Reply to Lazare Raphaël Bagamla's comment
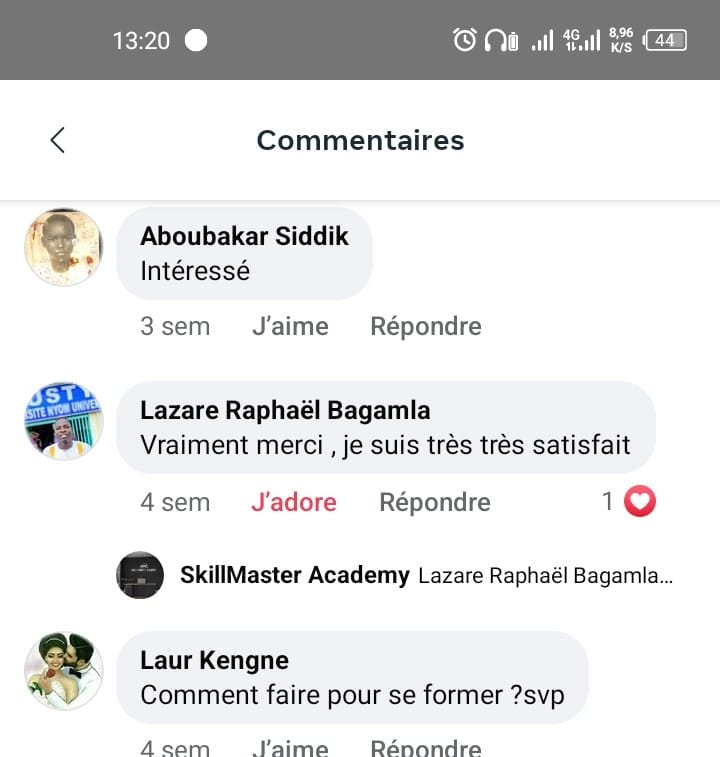 (x=435, y=502)
